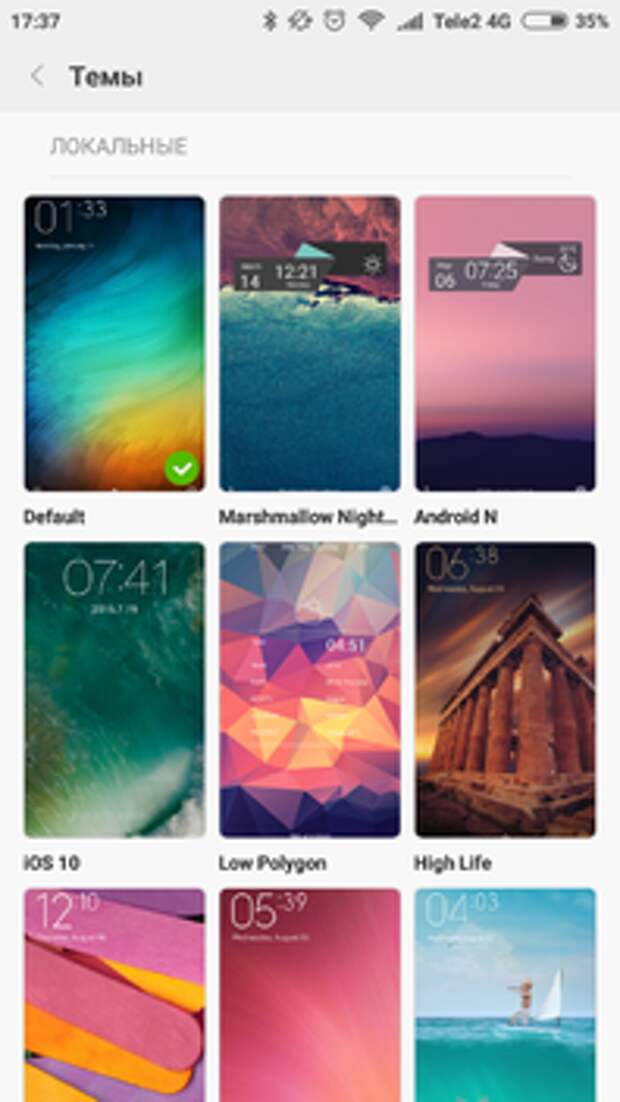Screen dimensions: 620x1102
Task: Open the Default theme
Action: coord(114,343)
